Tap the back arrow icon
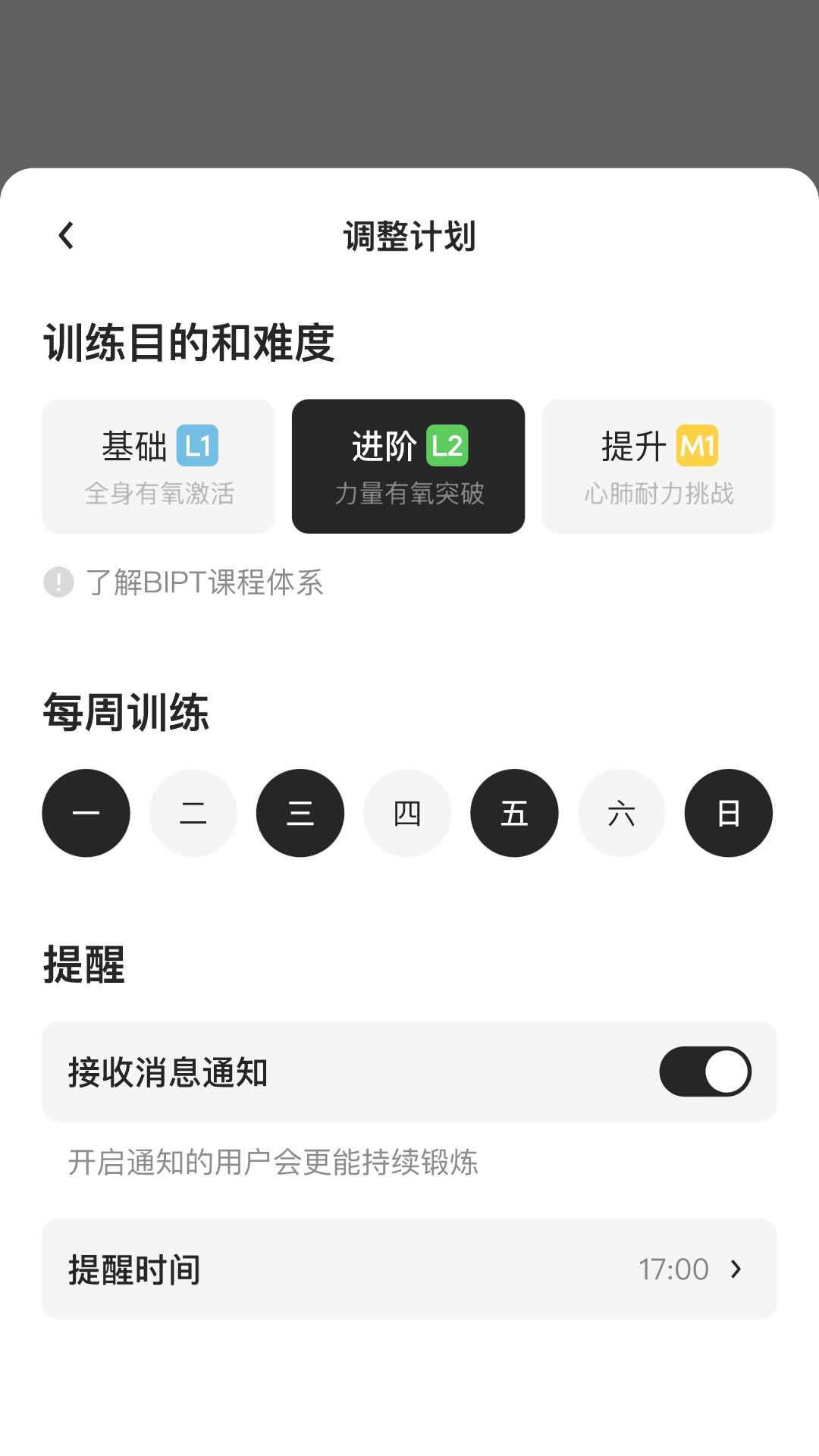 (x=65, y=235)
